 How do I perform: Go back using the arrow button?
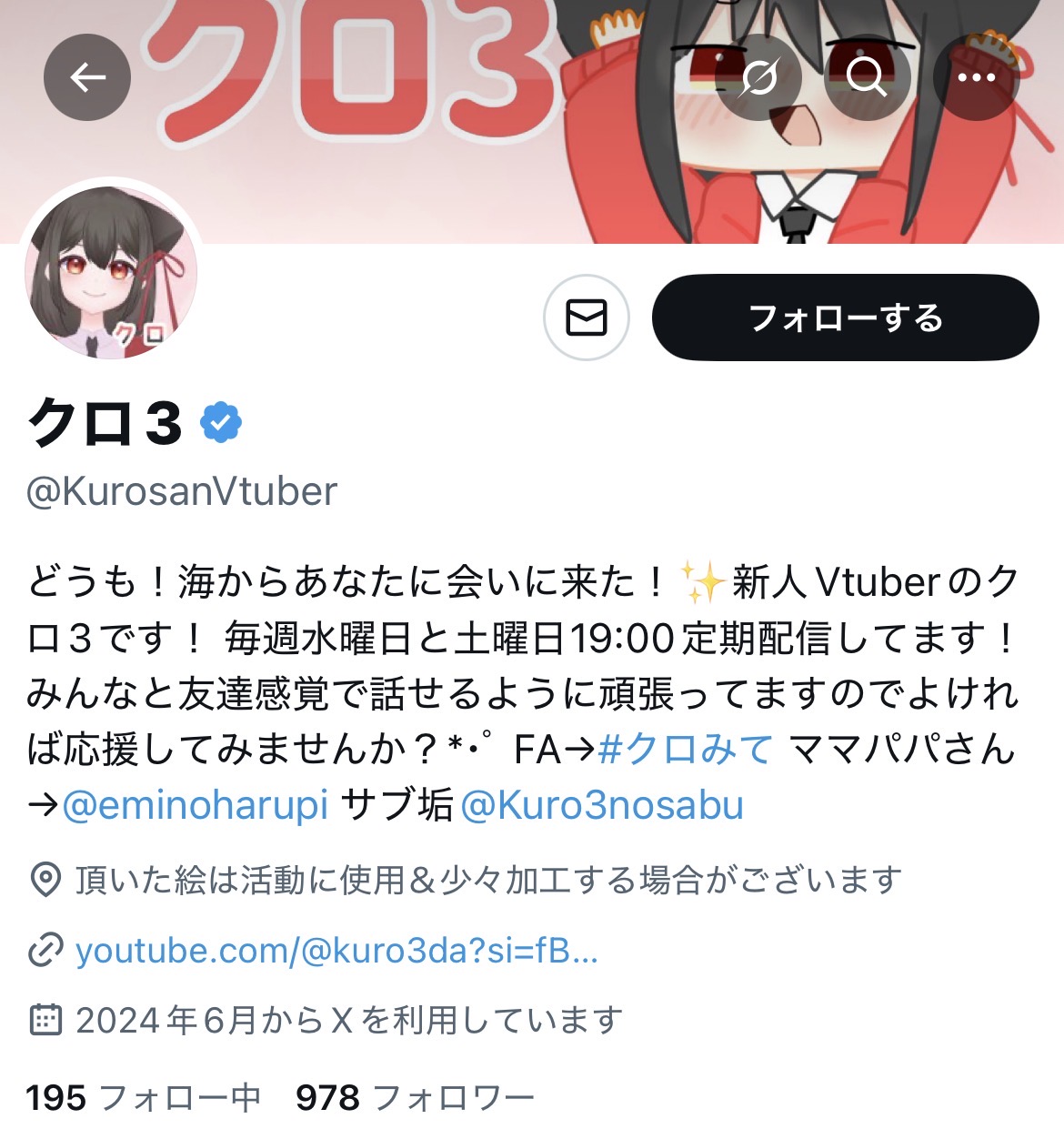click(x=87, y=78)
